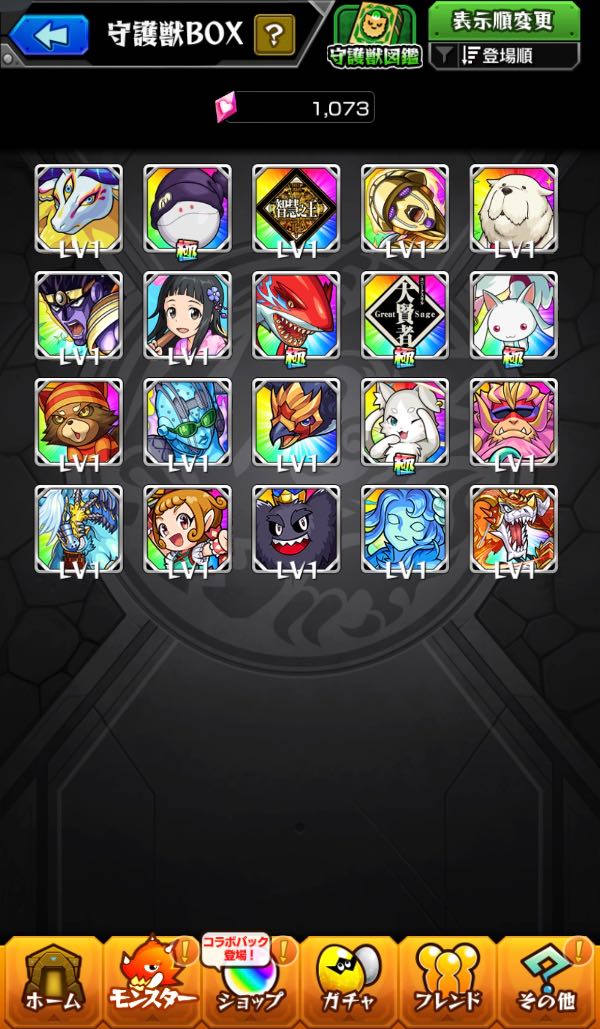Image resolution: width=600 pixels, height=1029 pixels.
Task: Select the 大賢者 Great Sage tile
Action: 405,315
